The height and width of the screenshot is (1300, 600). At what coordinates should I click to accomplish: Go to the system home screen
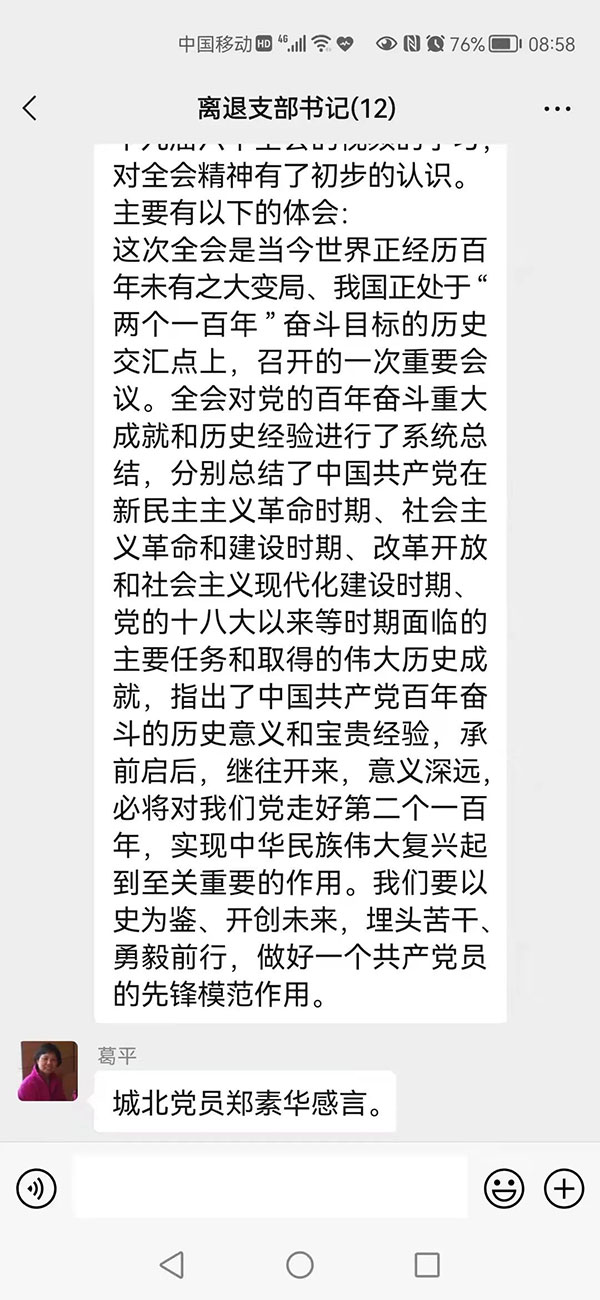point(300,1265)
